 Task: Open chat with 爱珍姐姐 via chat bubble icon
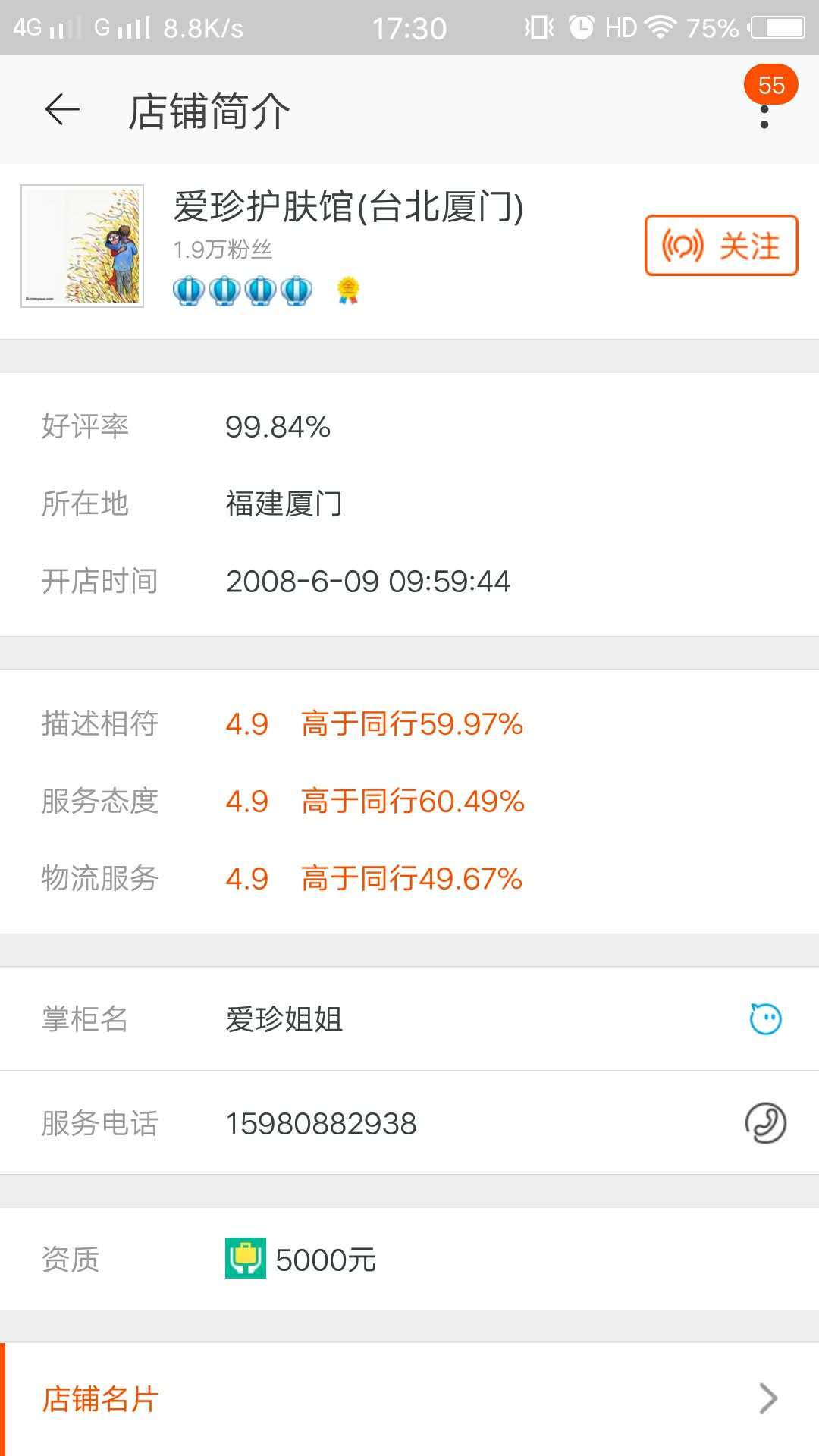tap(766, 1019)
